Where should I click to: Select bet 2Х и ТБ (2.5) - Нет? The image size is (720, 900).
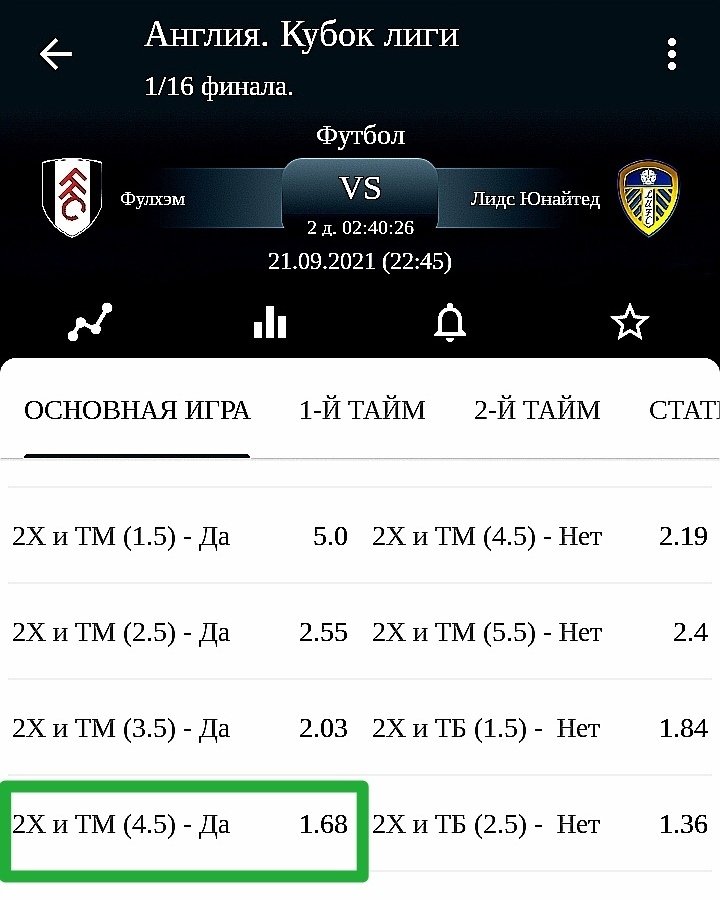pyautogui.click(x=540, y=825)
